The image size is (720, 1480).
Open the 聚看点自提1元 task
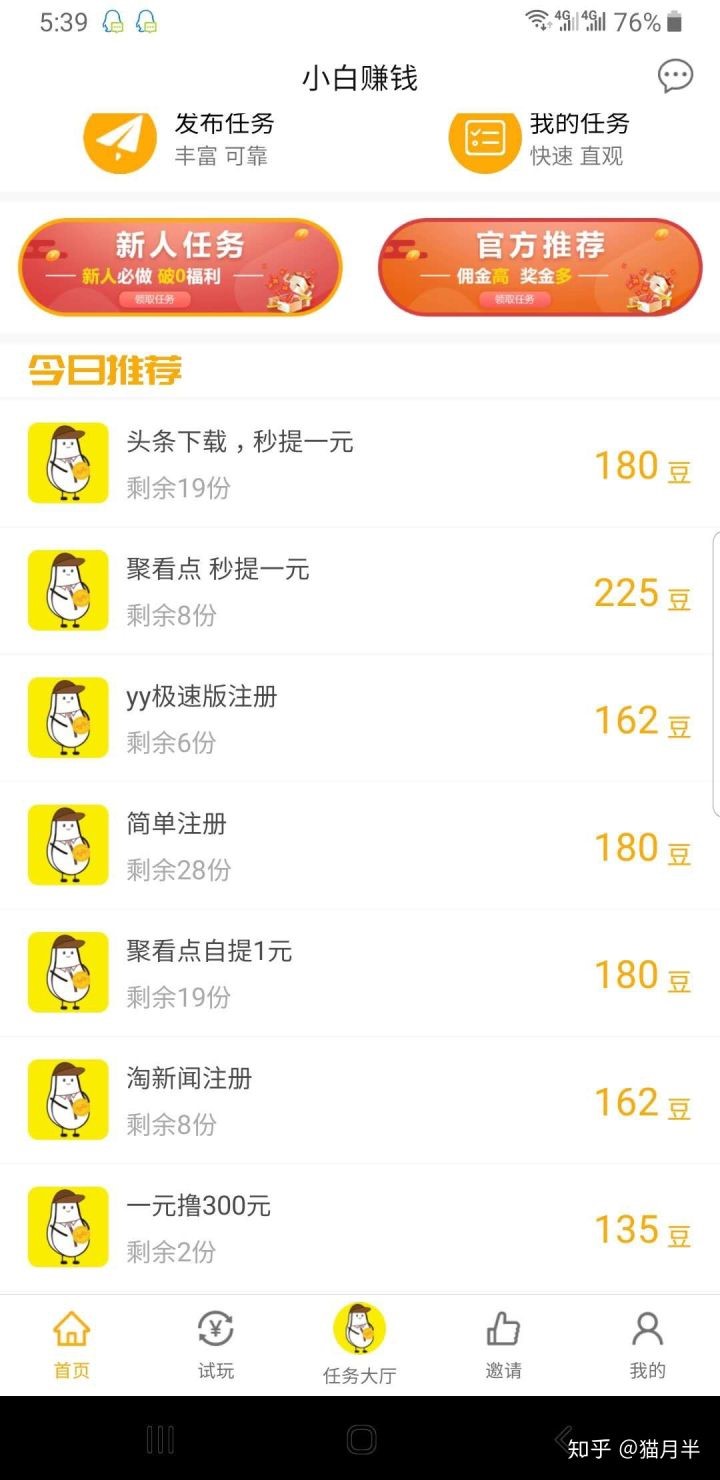click(x=360, y=972)
